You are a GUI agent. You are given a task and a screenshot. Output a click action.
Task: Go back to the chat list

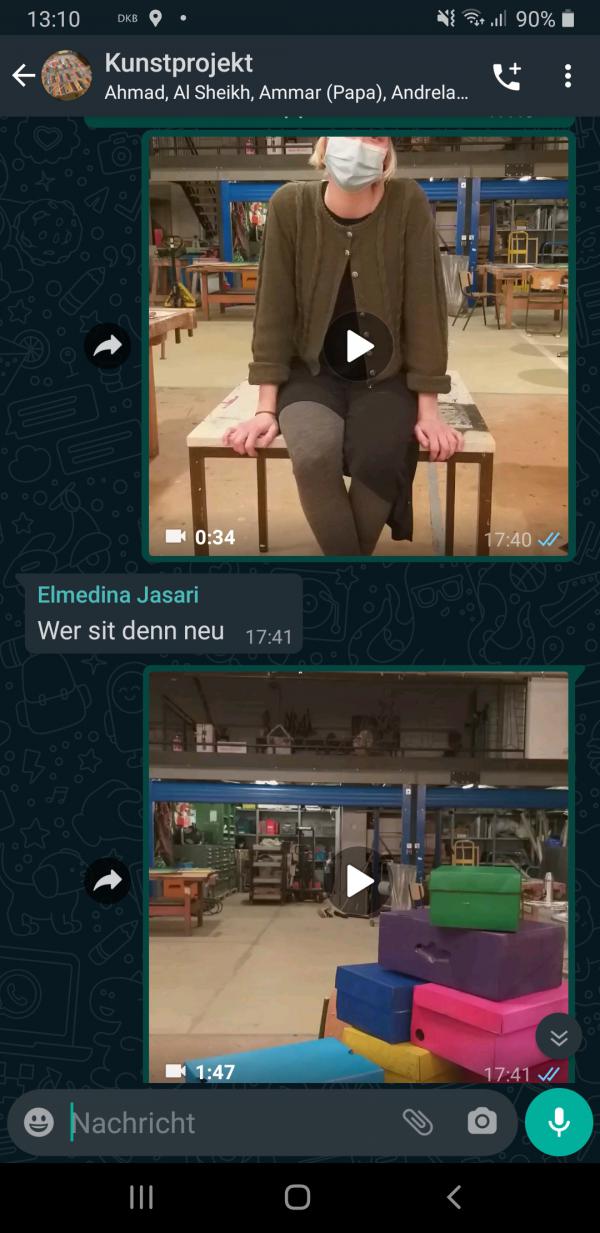(23, 76)
